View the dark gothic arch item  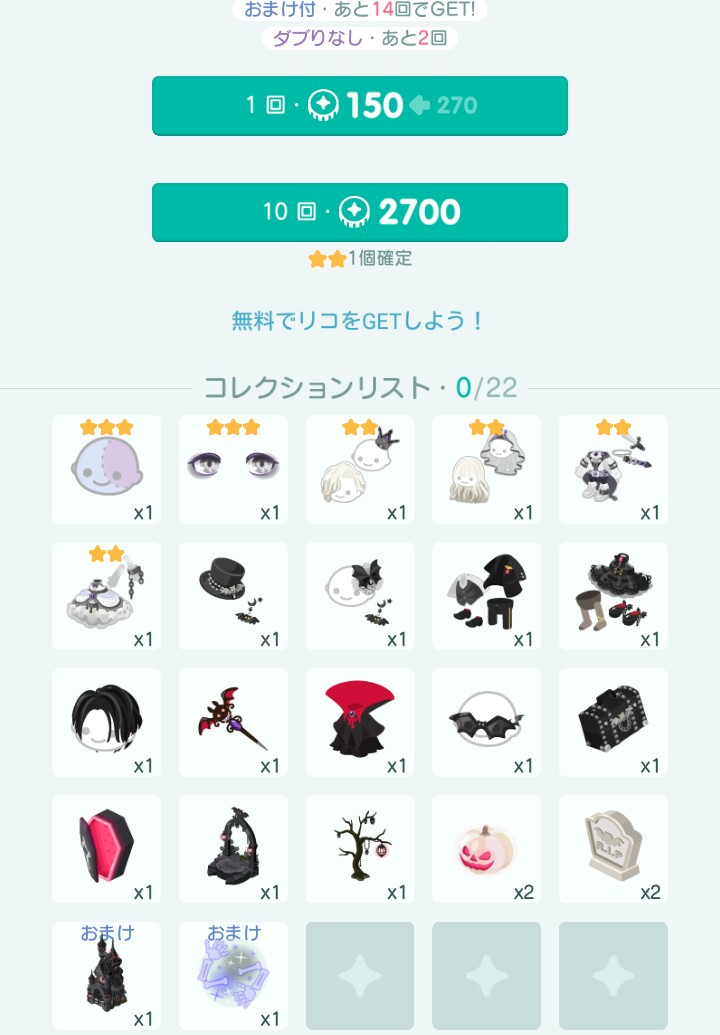coord(233,849)
